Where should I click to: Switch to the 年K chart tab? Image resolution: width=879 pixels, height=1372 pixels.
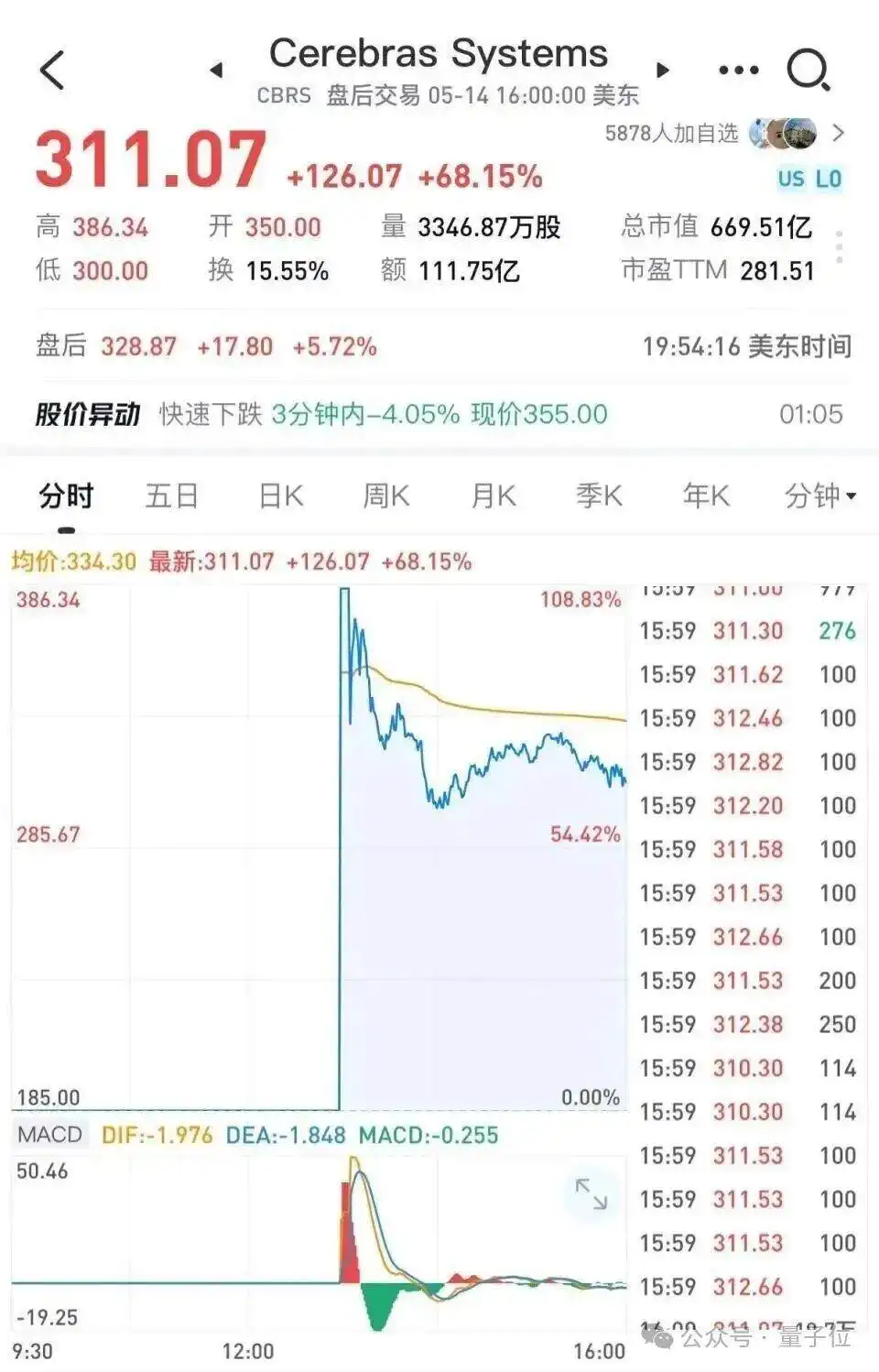point(706,495)
